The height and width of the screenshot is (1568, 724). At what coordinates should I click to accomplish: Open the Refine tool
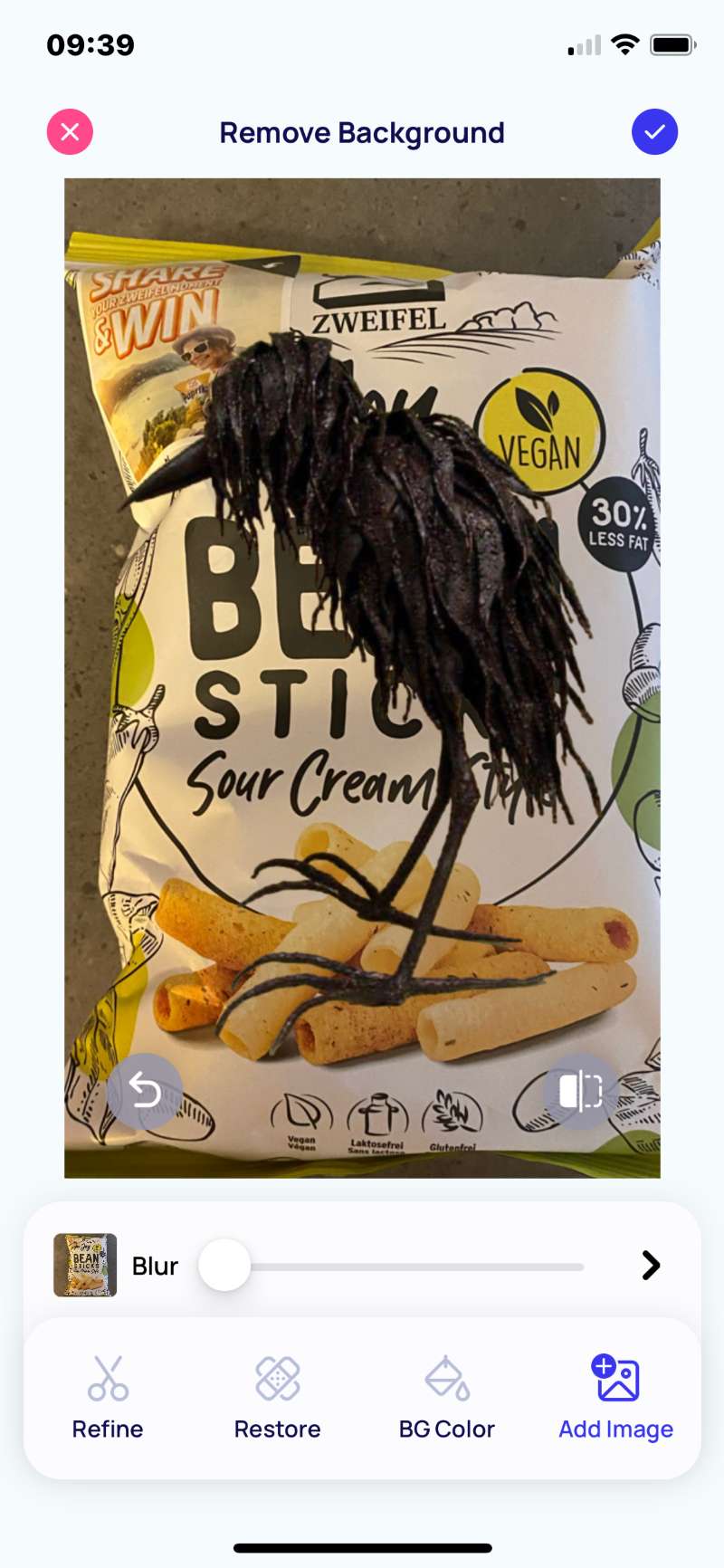pos(108,1397)
